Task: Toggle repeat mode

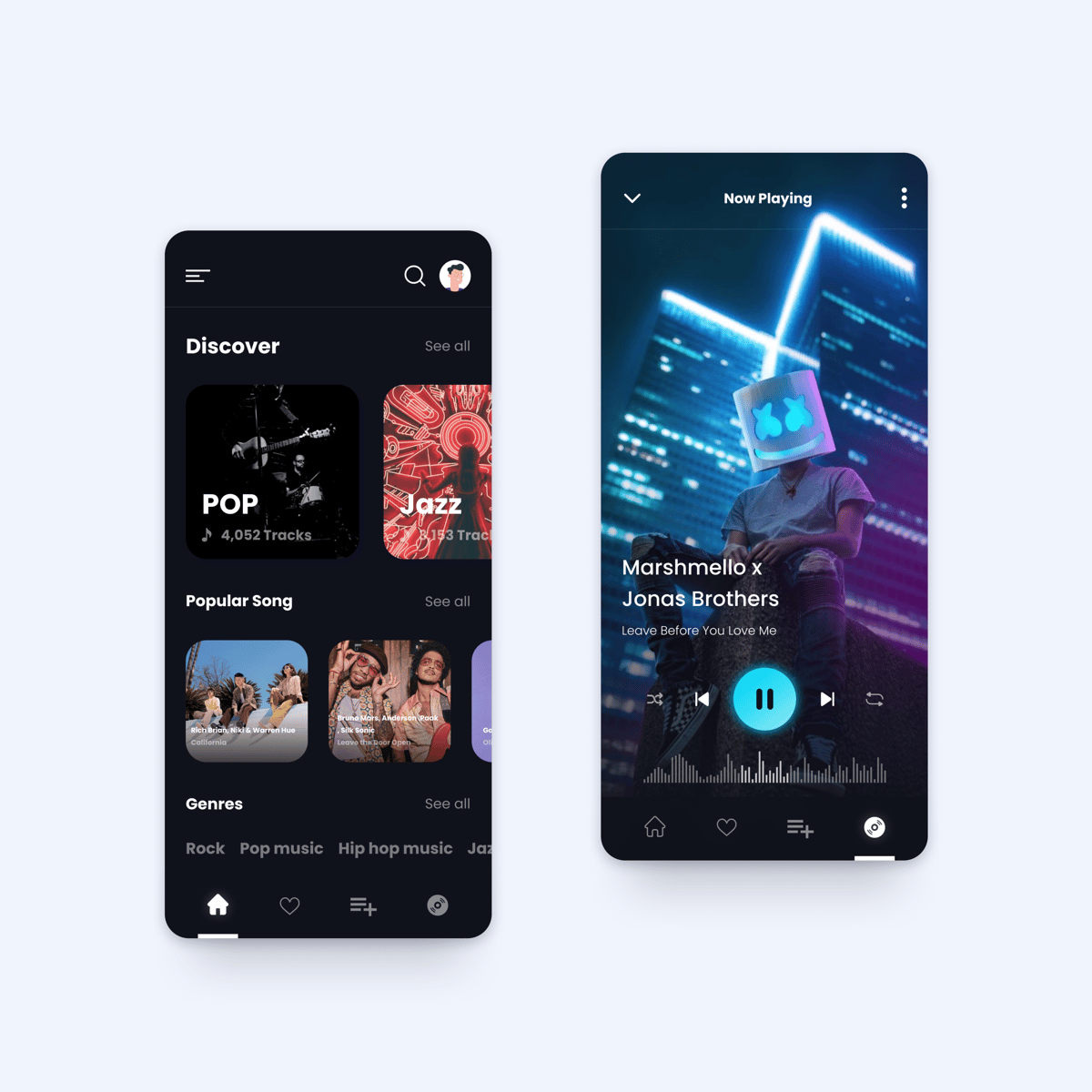Action: point(875,699)
